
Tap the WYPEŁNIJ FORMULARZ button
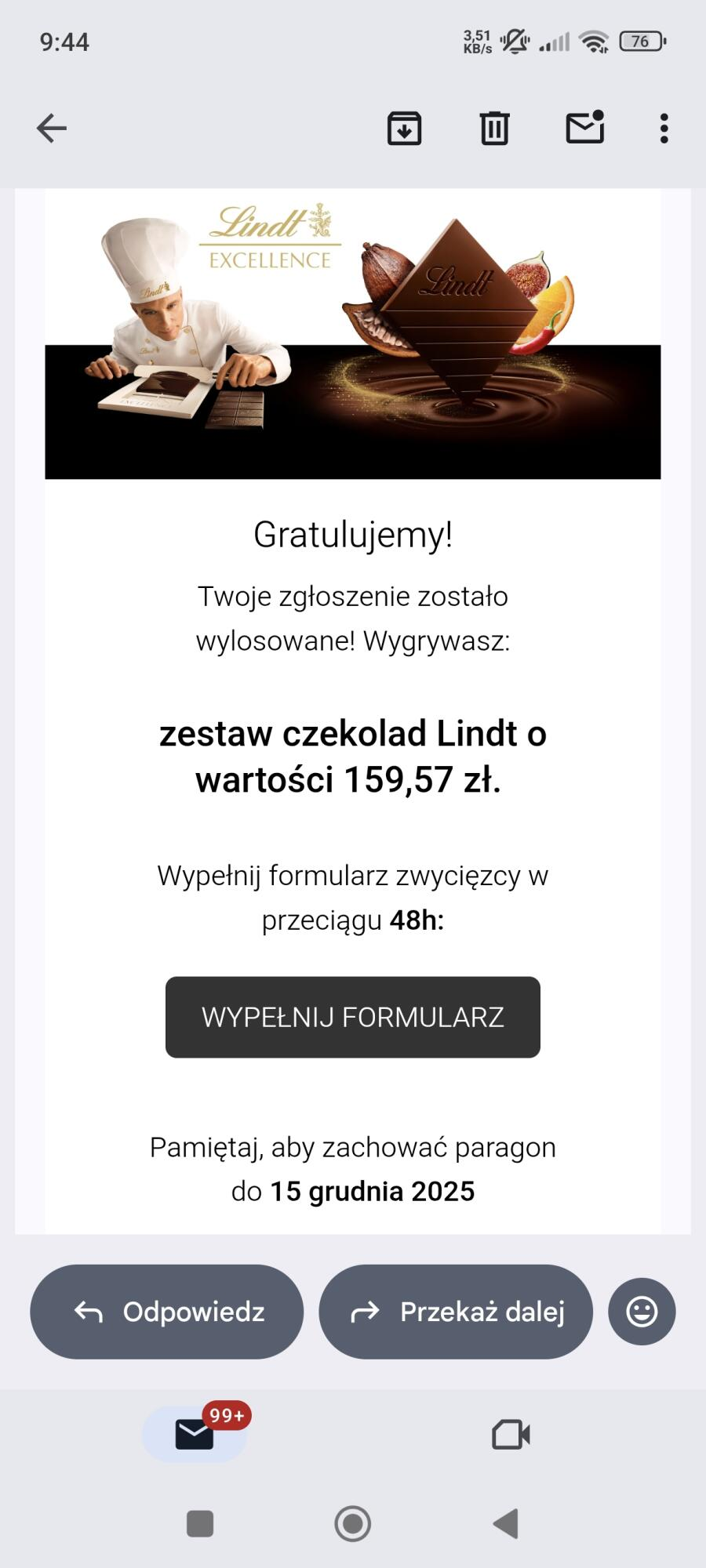point(352,1017)
